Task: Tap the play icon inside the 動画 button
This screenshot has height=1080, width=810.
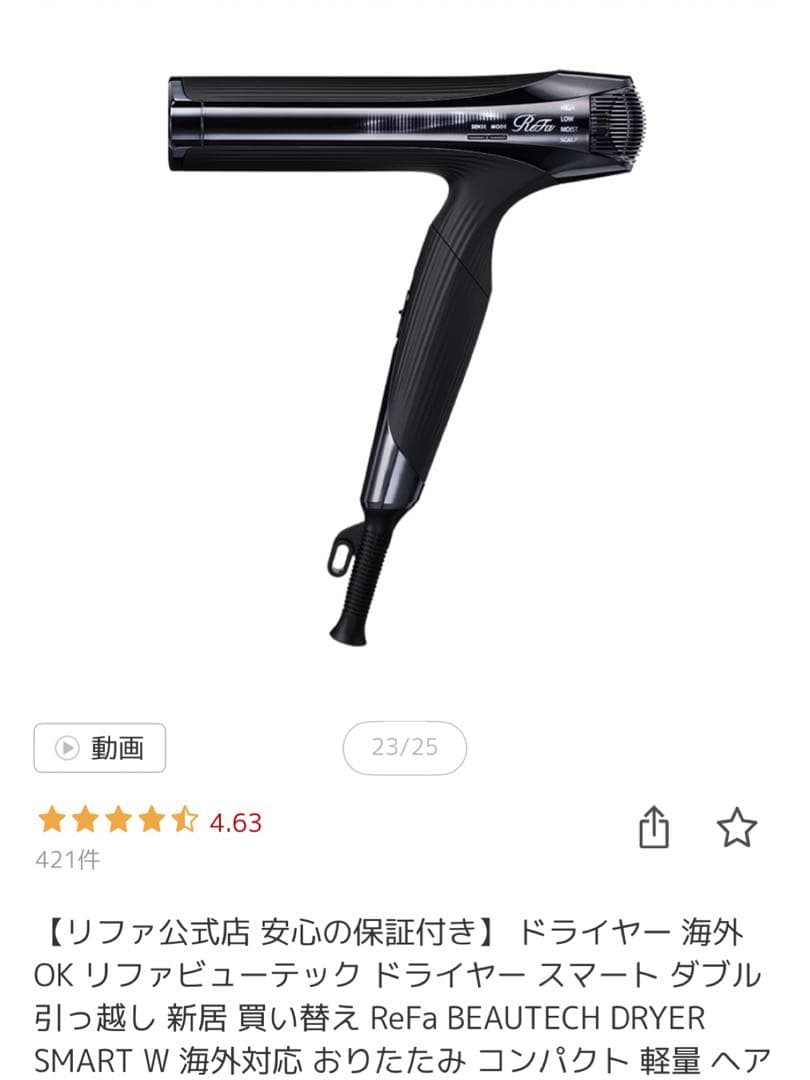Action: pos(67,744)
